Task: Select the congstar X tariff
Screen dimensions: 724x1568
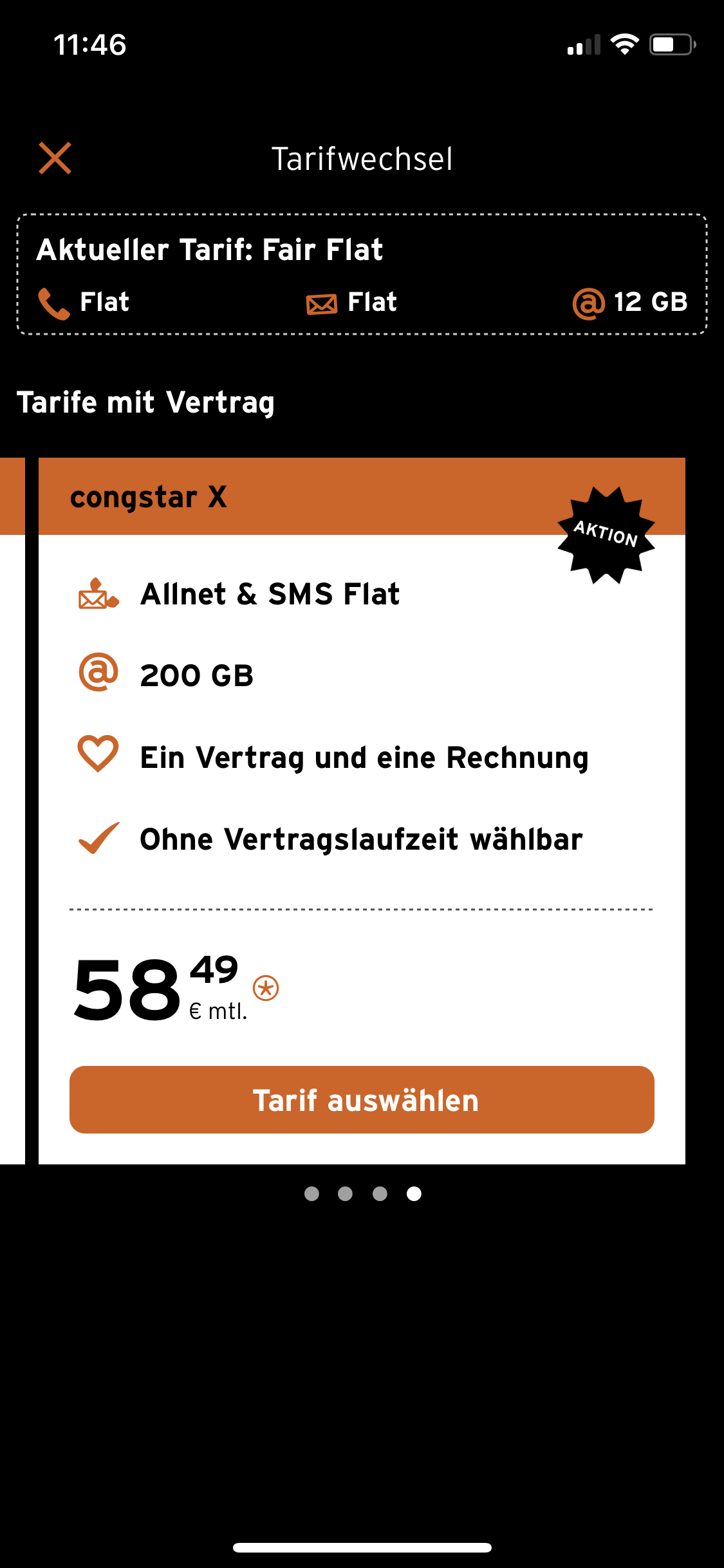Action: (x=362, y=1099)
